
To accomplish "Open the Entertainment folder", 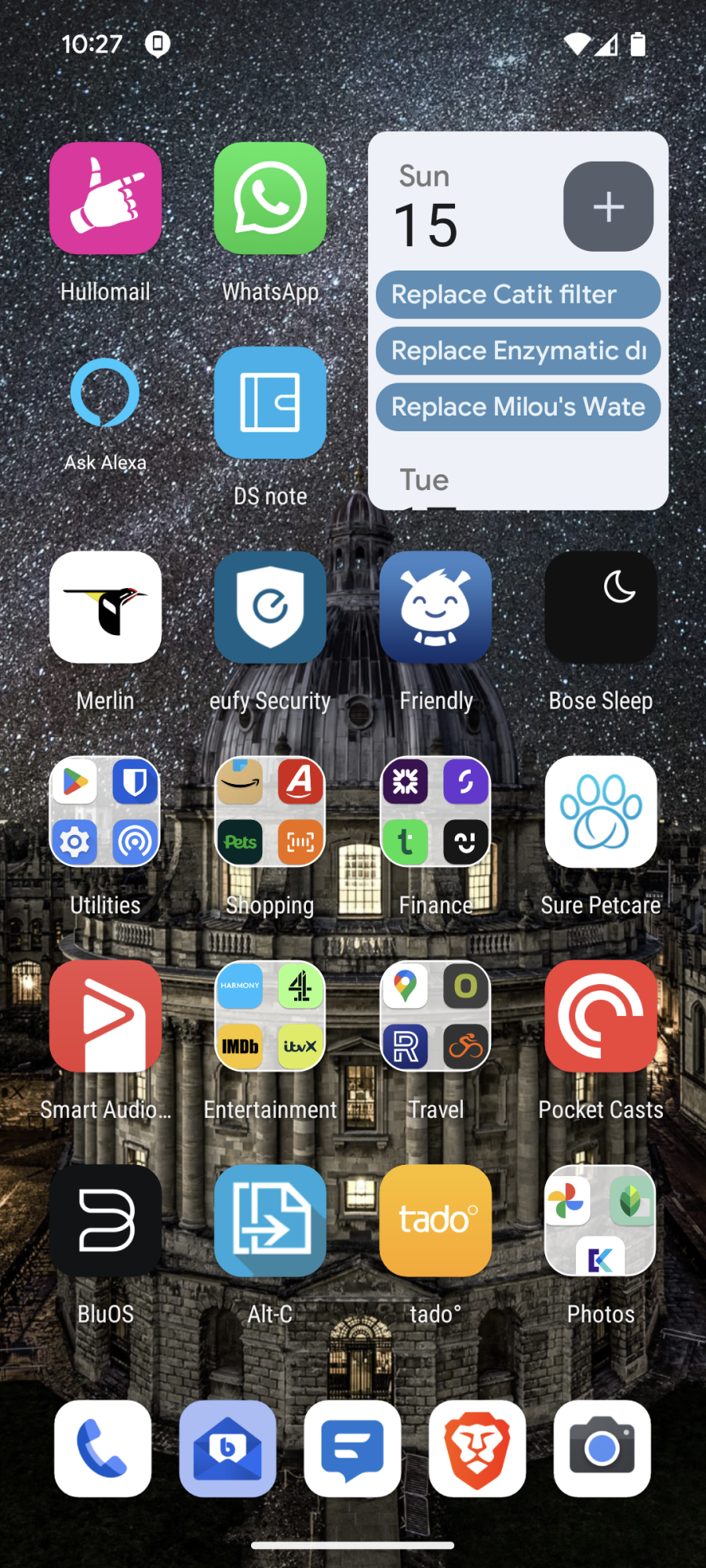I will 270,1017.
